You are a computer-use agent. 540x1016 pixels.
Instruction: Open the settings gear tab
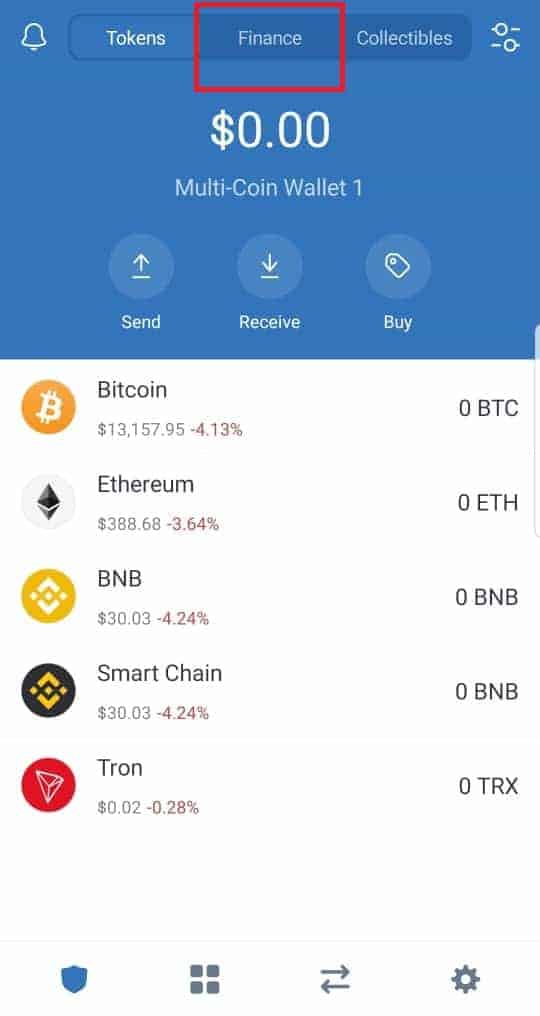465,979
